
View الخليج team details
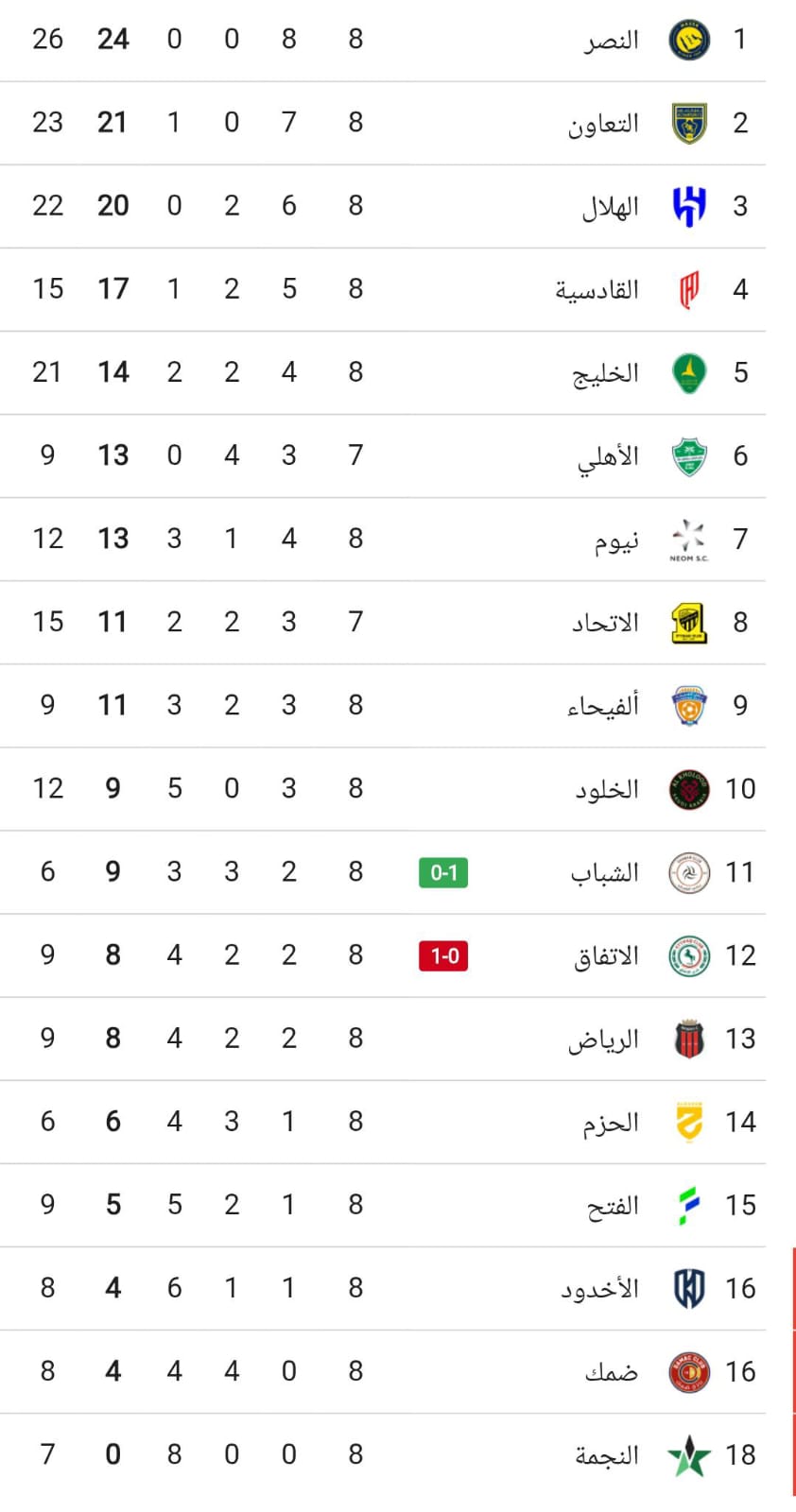point(605,372)
